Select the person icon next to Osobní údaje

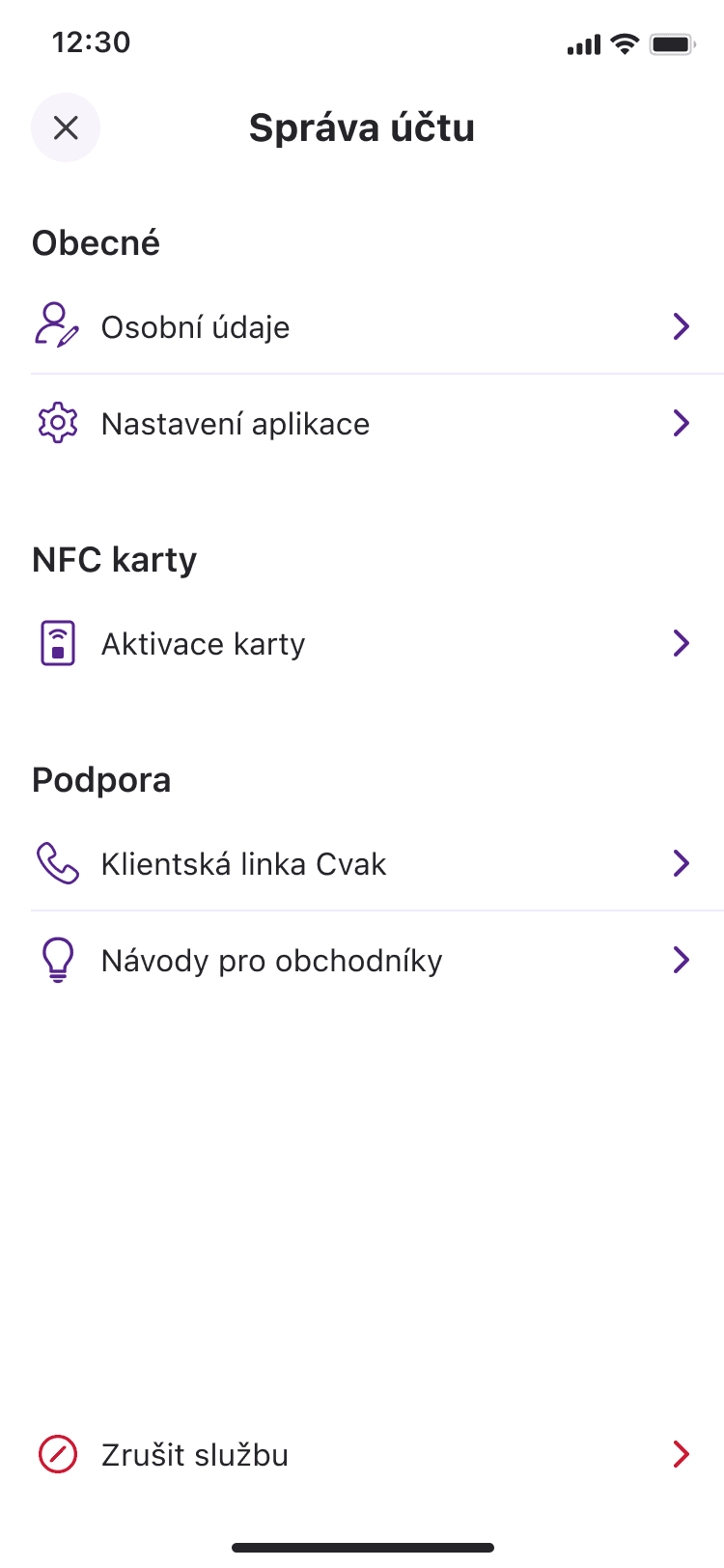pos(57,325)
